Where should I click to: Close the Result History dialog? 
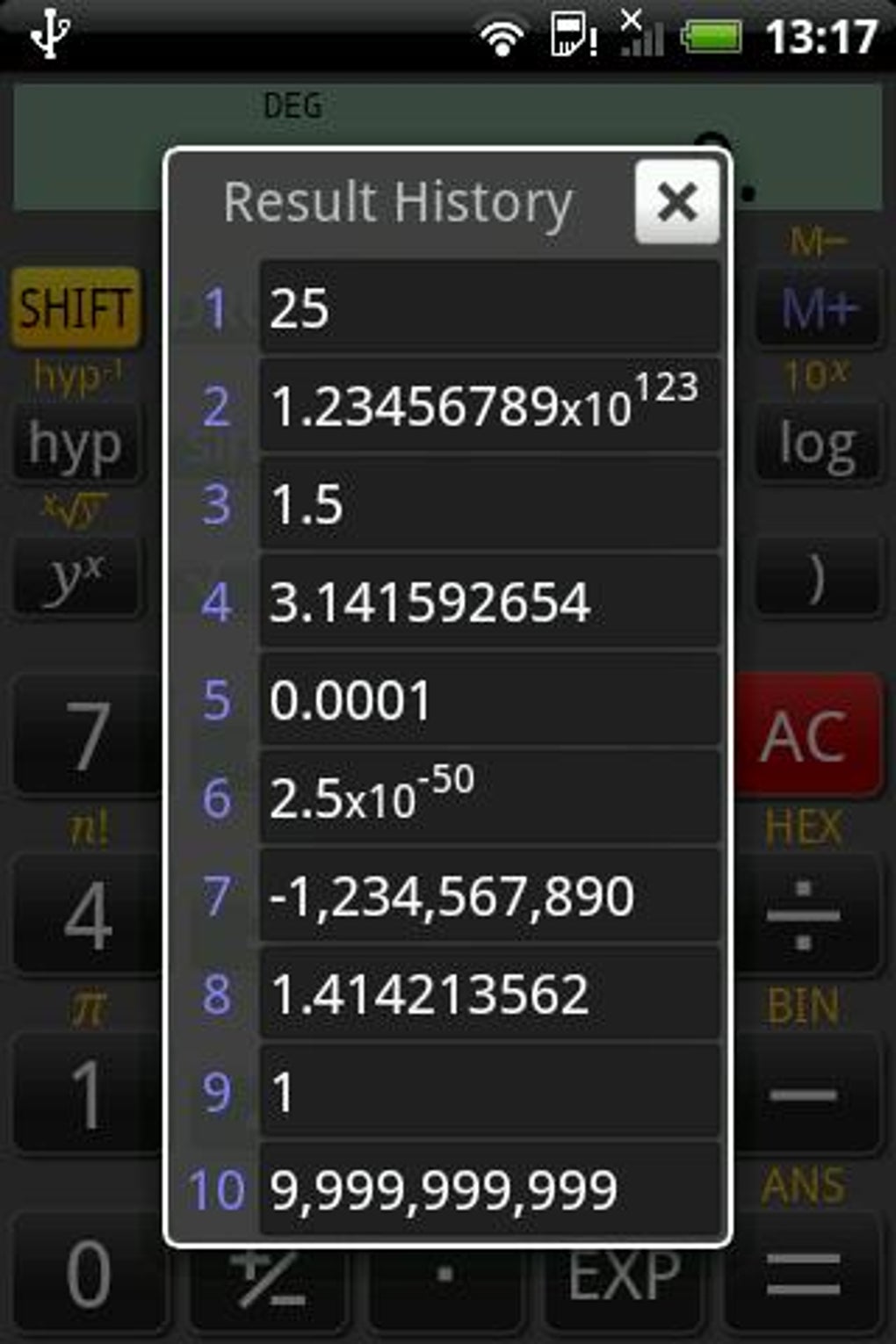677,202
